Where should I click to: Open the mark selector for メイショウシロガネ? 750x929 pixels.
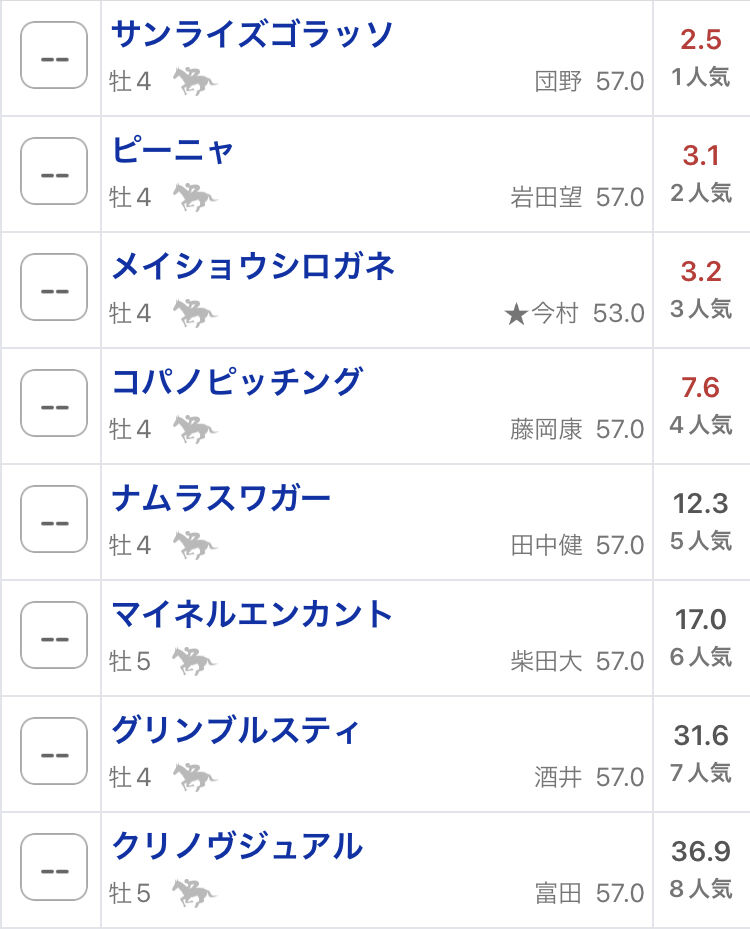54,287
